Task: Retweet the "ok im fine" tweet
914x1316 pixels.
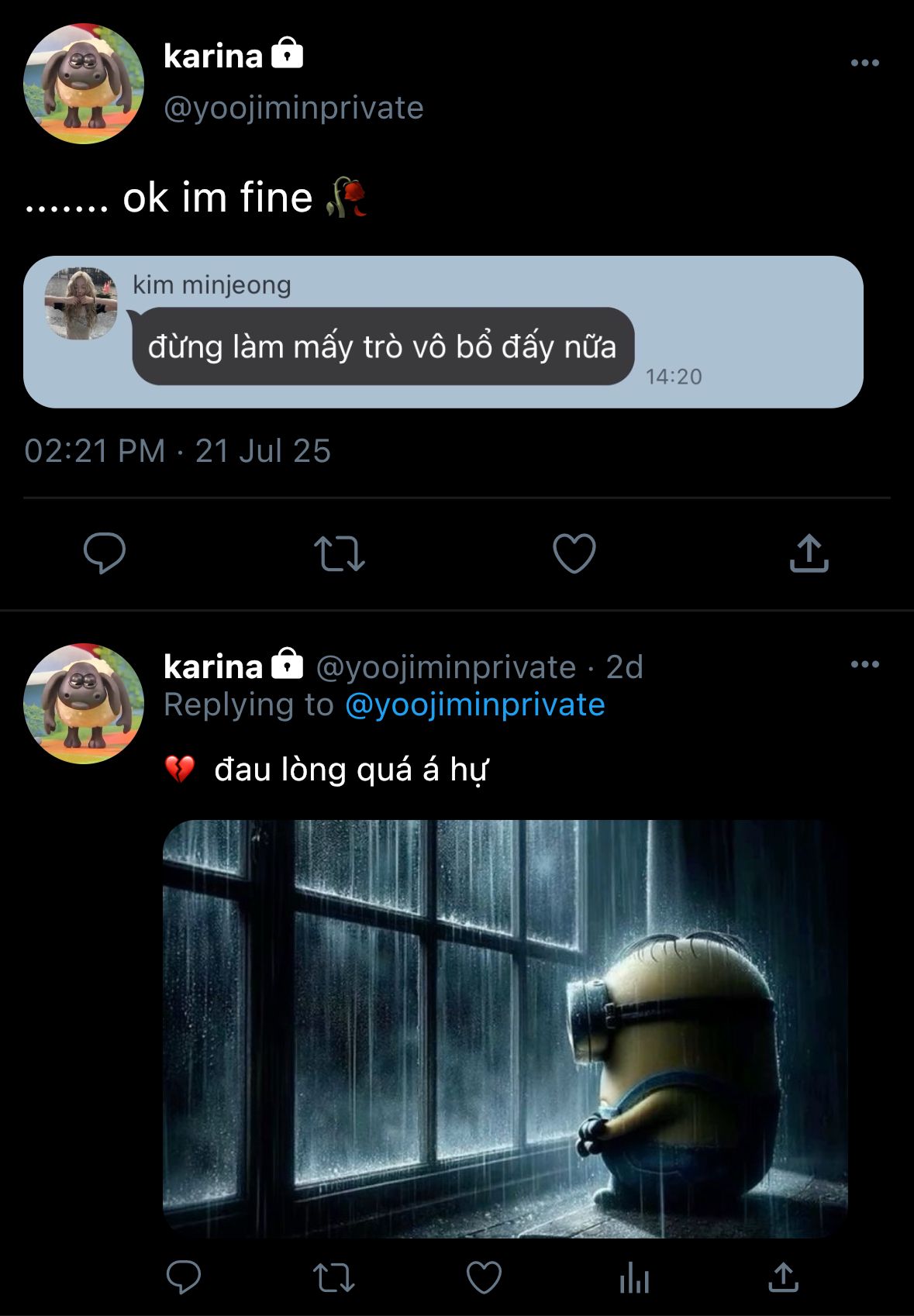Action: click(339, 554)
